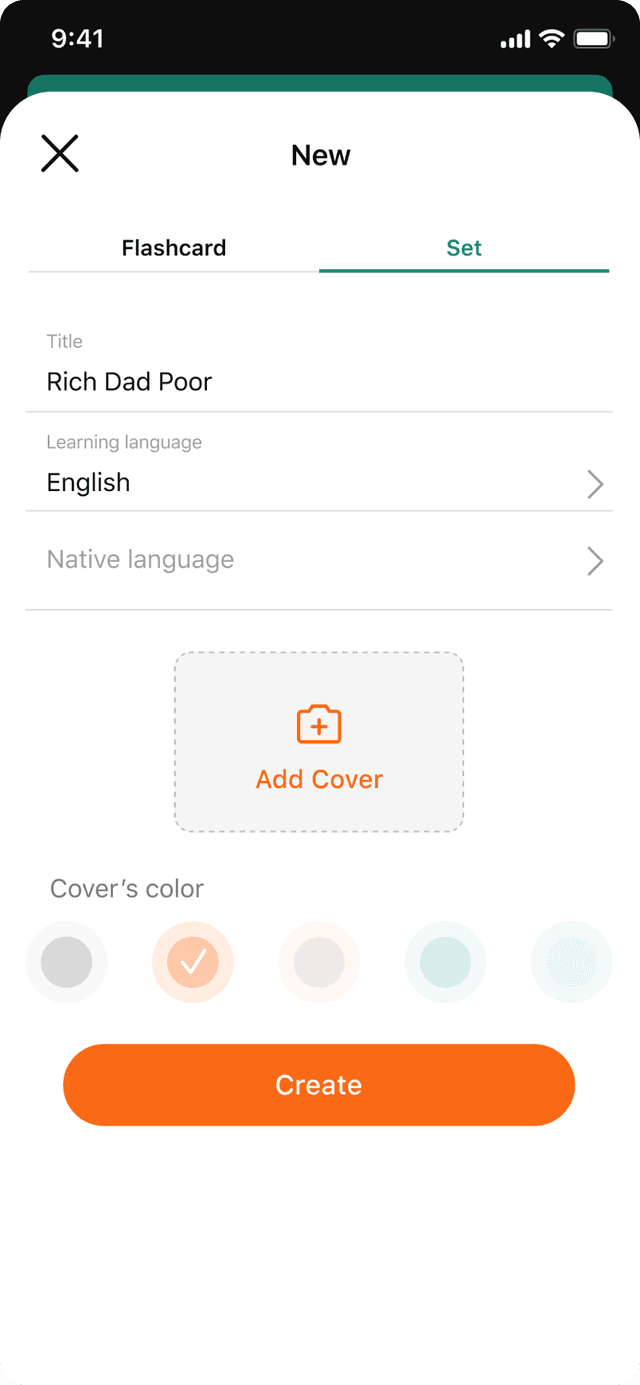The height and width of the screenshot is (1385, 640).
Task: Open the Learning language picker
Action: click(318, 482)
